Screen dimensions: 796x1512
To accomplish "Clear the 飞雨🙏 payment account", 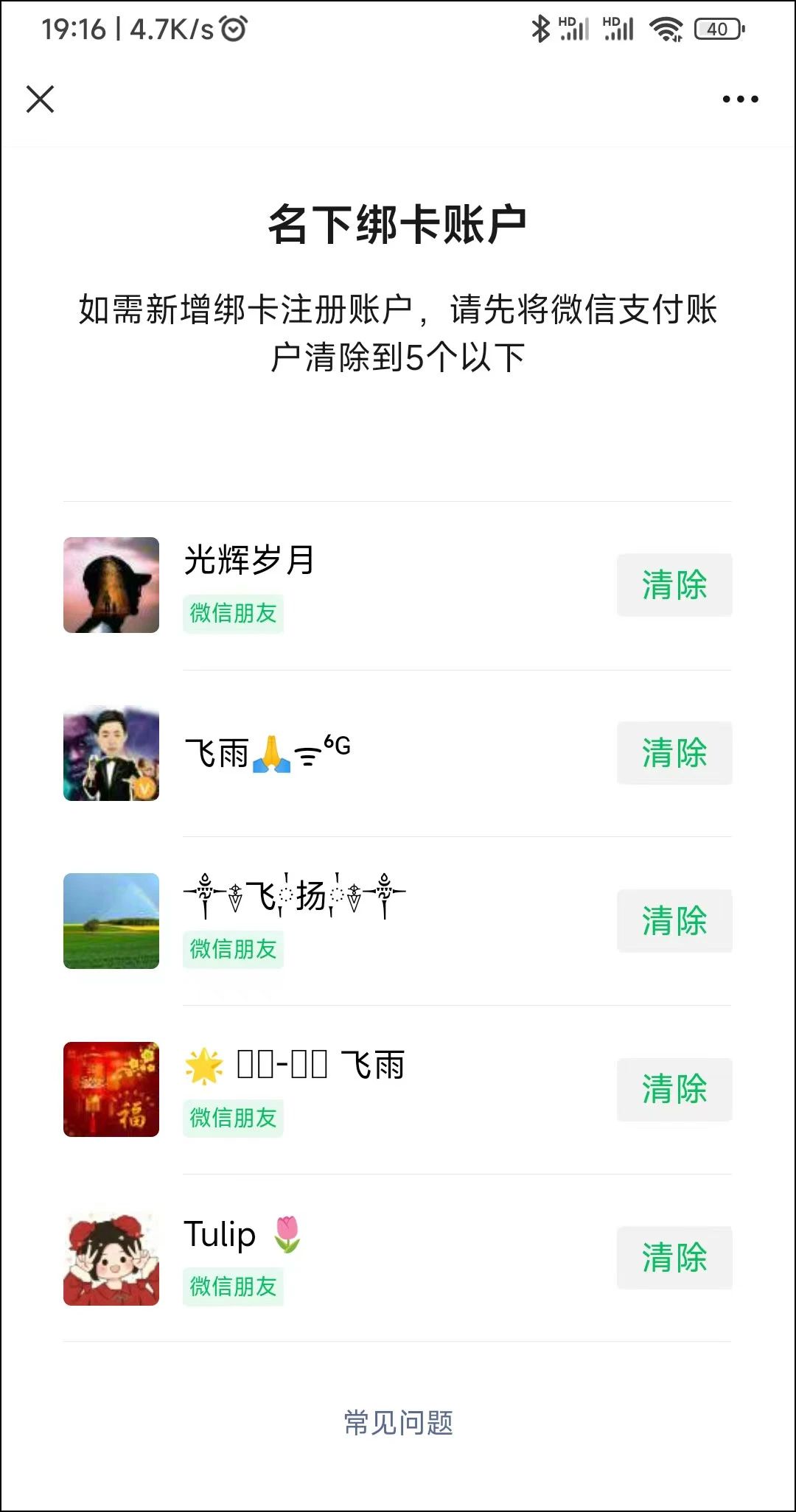I will click(x=674, y=754).
